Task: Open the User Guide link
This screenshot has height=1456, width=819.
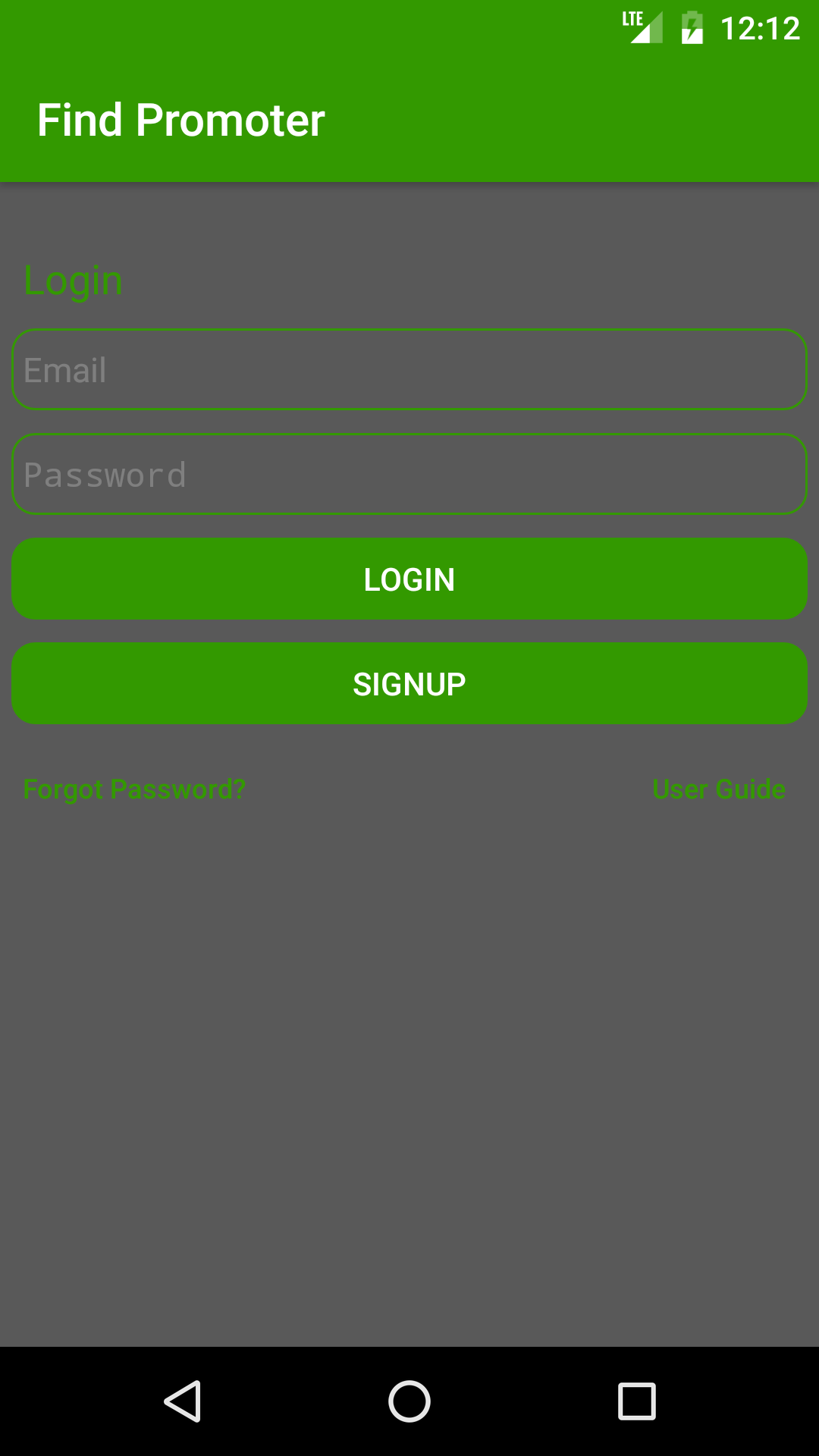Action: (719, 789)
